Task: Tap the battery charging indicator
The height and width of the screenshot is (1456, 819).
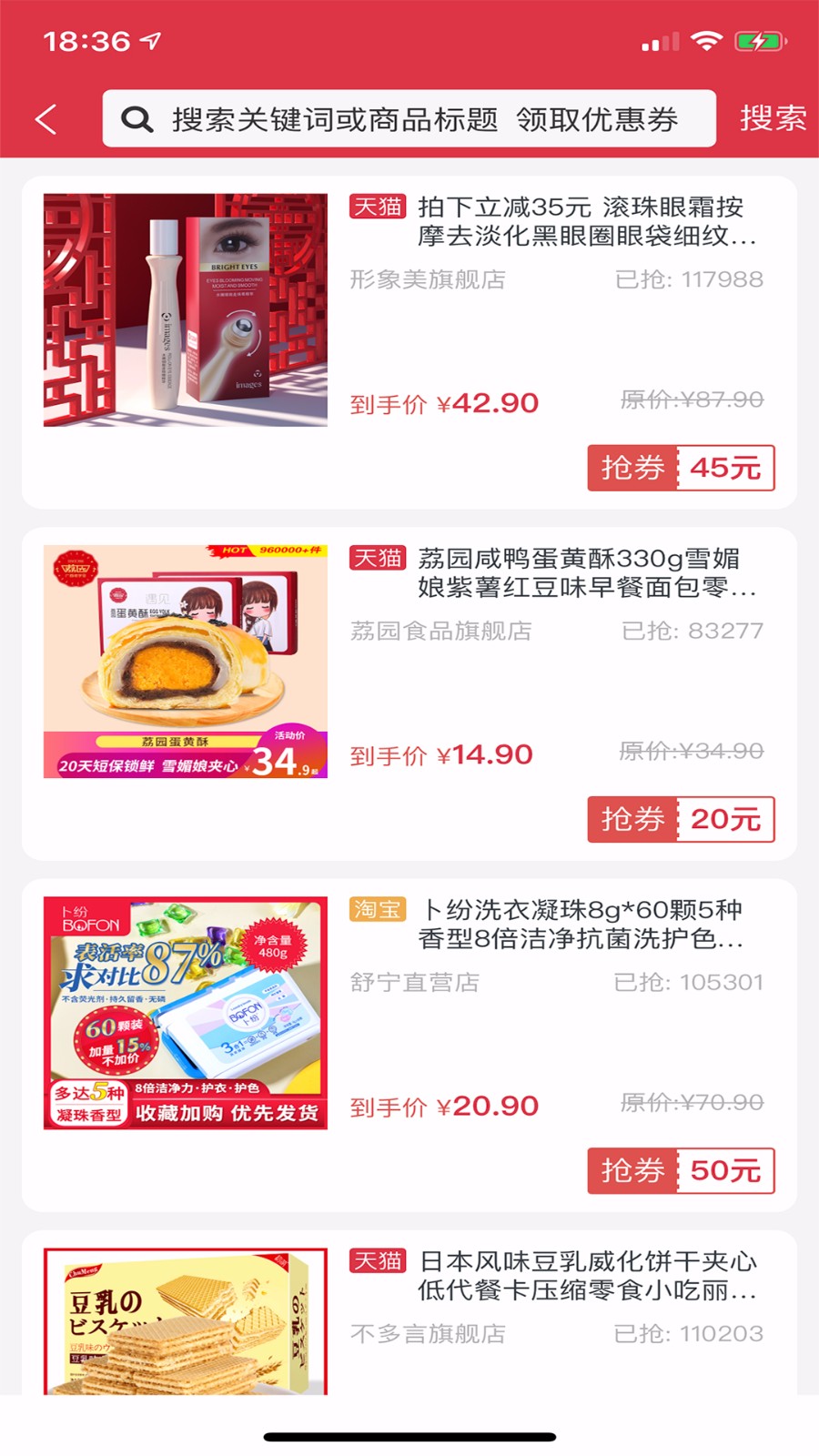Action: pos(758,39)
